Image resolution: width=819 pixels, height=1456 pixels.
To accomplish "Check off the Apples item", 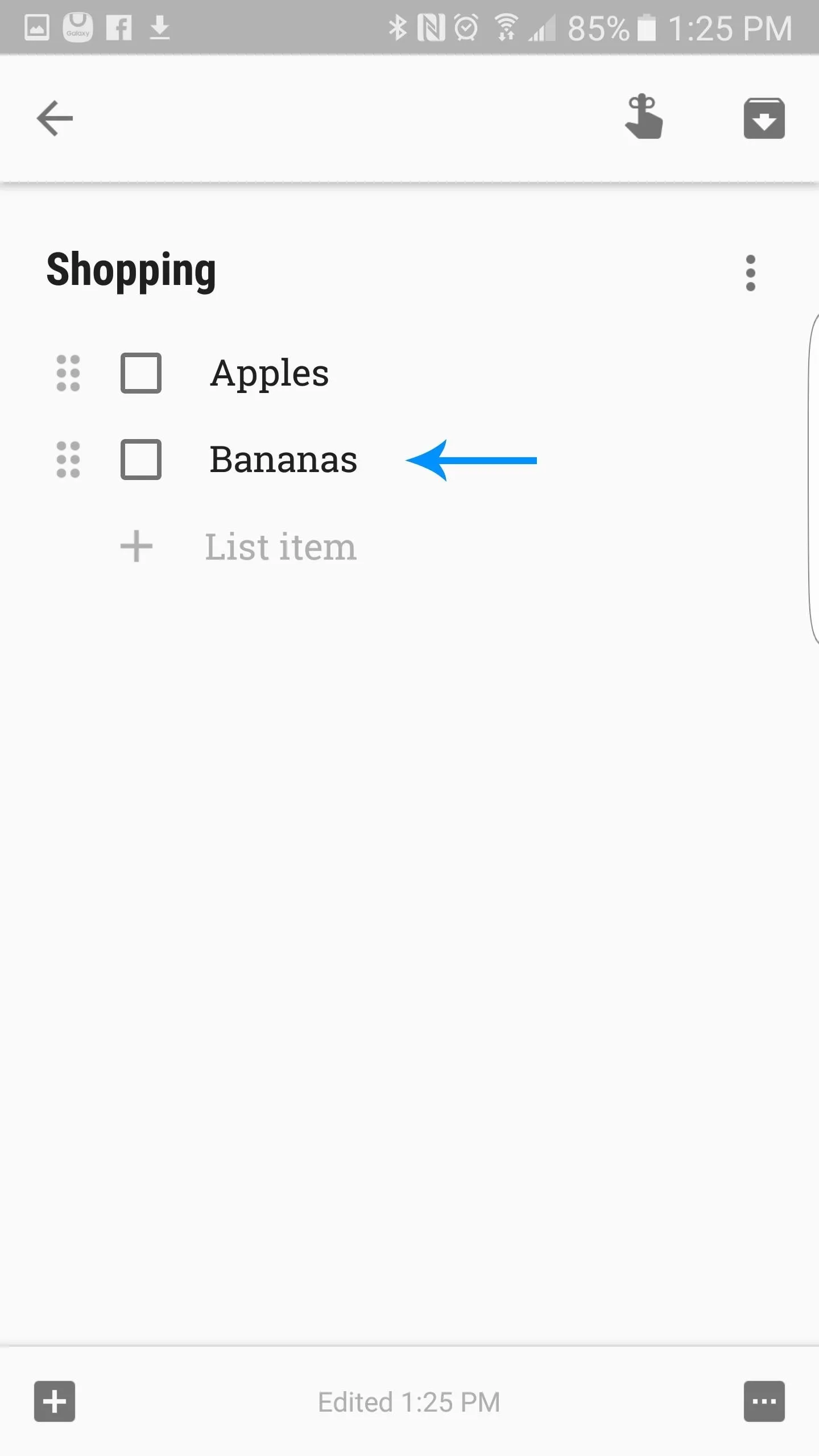I will point(140,373).
